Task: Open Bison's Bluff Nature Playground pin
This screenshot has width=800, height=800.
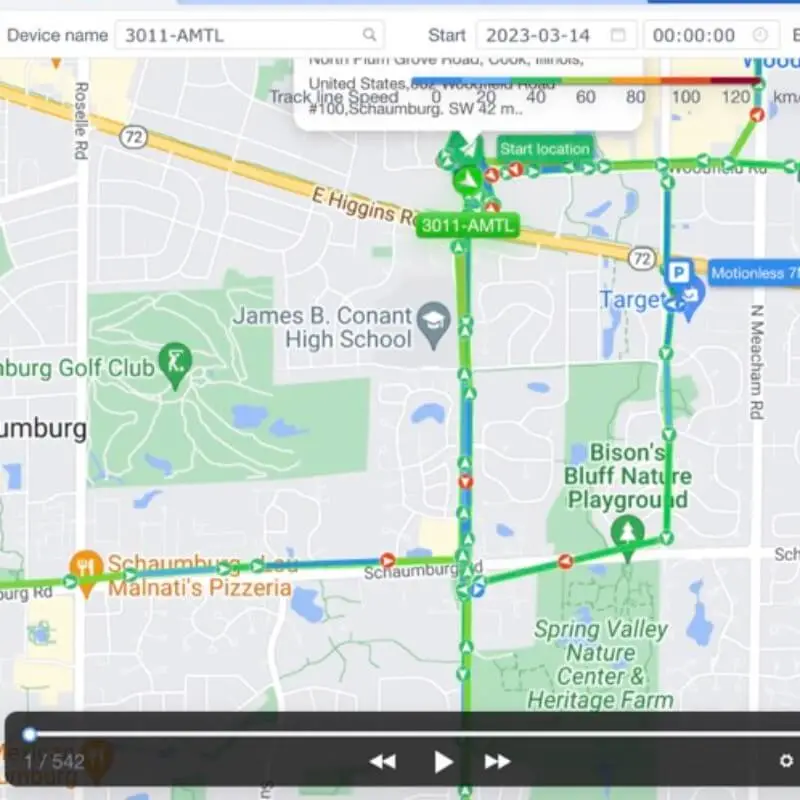Action: point(627,531)
